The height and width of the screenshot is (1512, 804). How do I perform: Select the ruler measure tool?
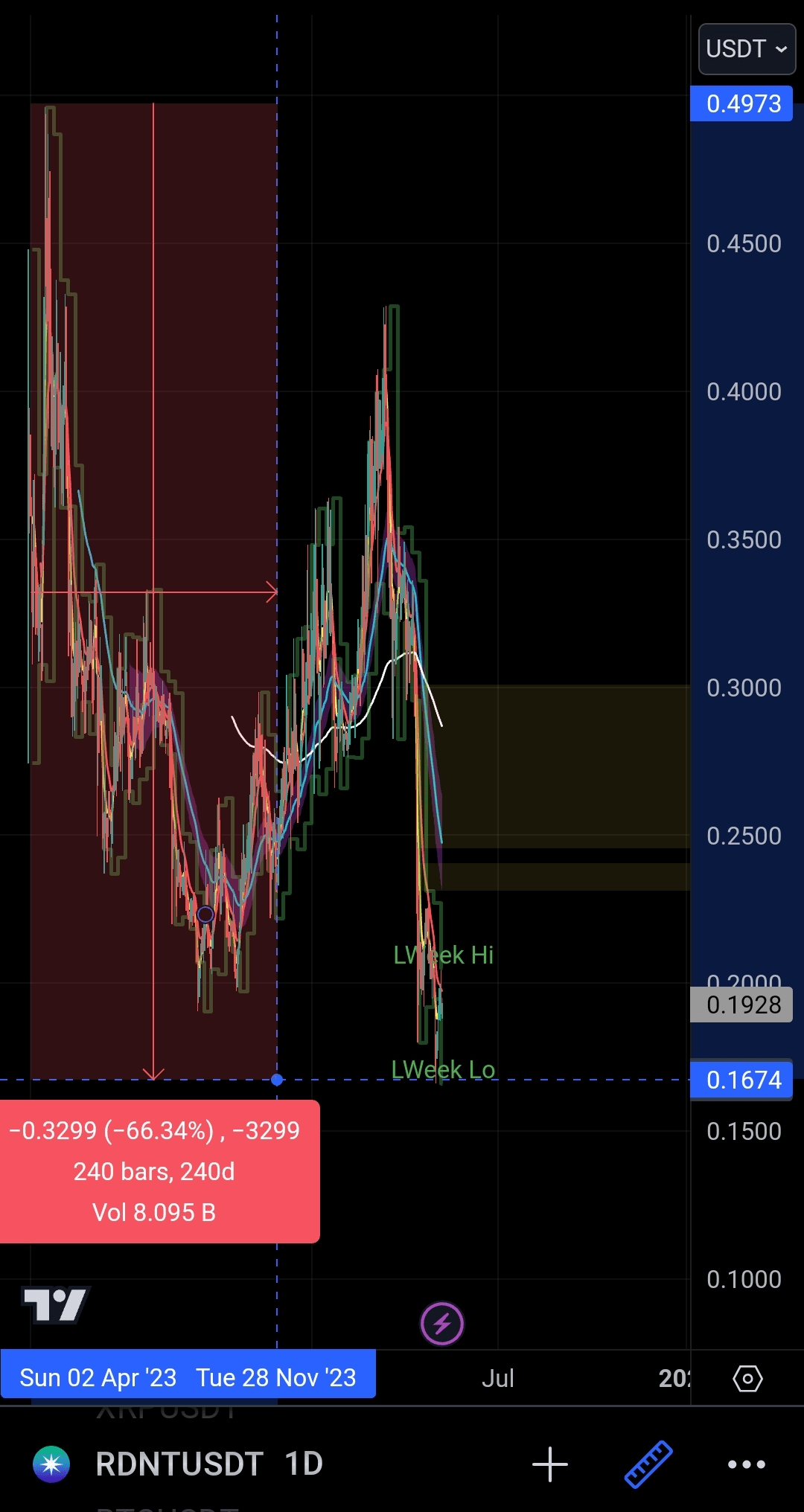point(648,1464)
